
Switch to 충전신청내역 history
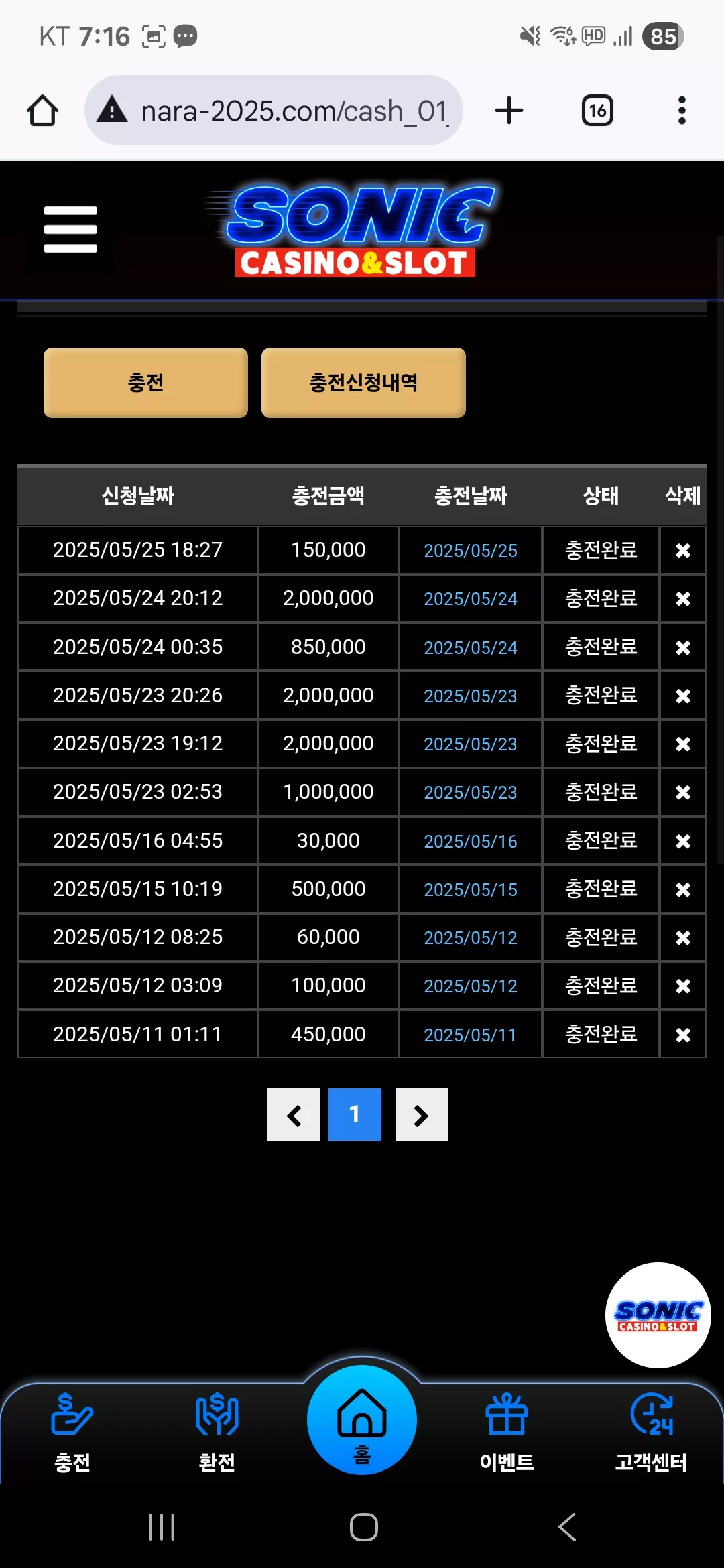(363, 383)
